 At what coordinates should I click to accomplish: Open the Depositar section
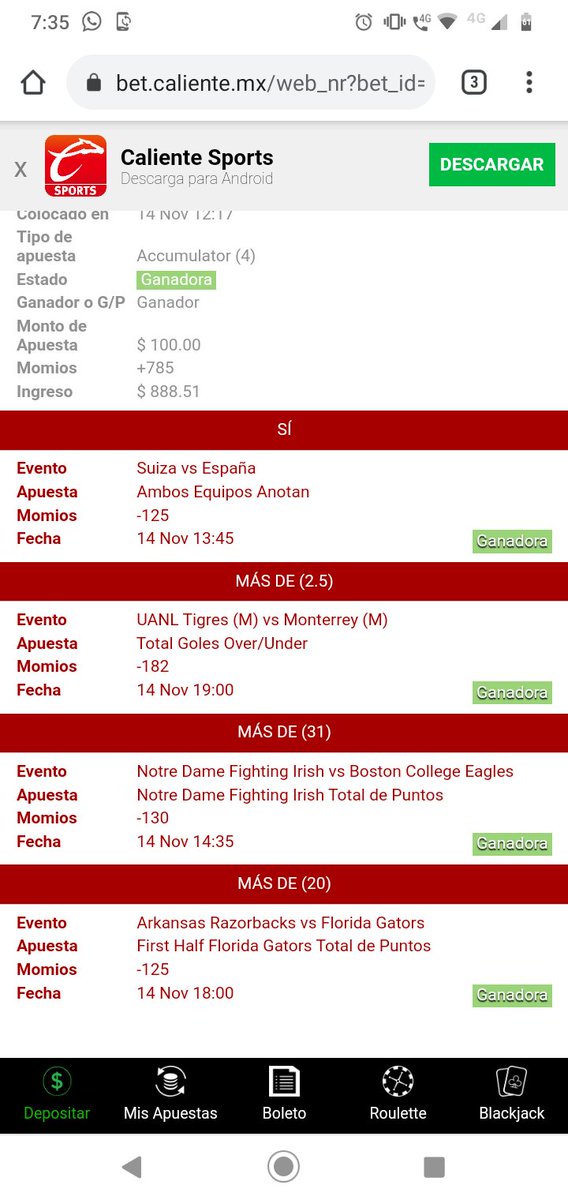pyautogui.click(x=57, y=1094)
